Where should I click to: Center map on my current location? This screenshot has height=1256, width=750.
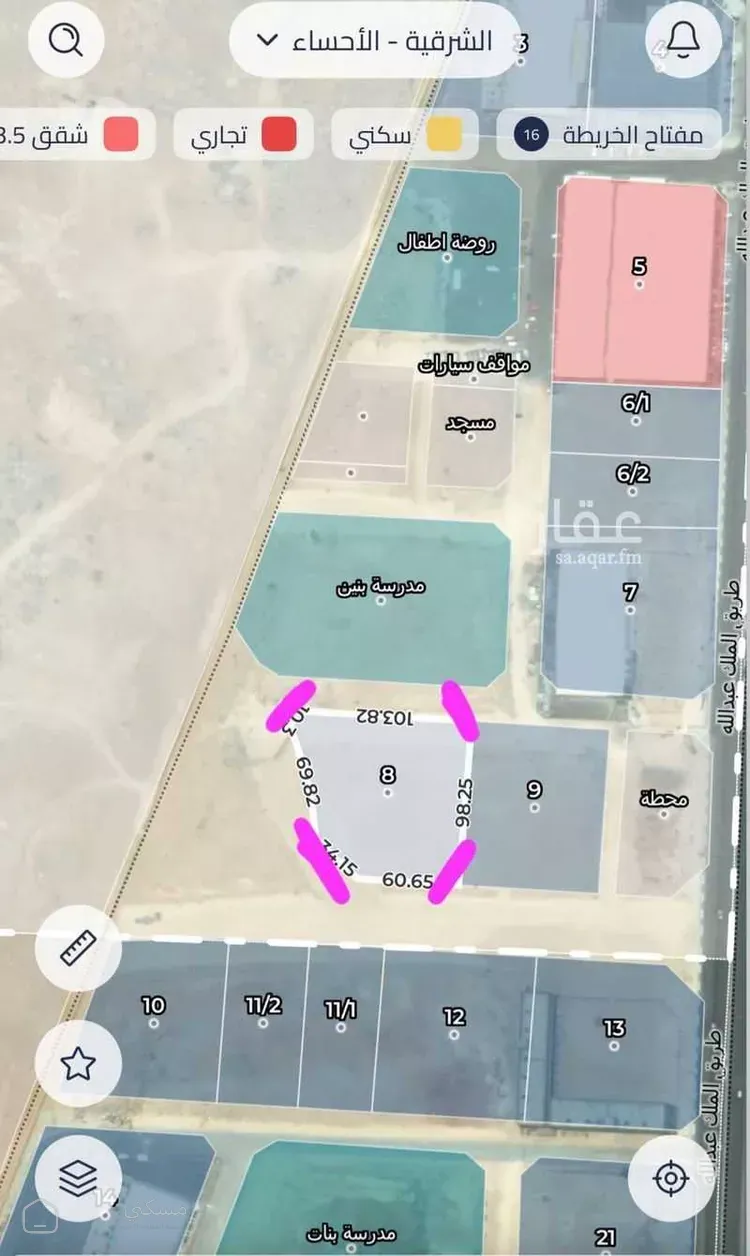tap(671, 1178)
